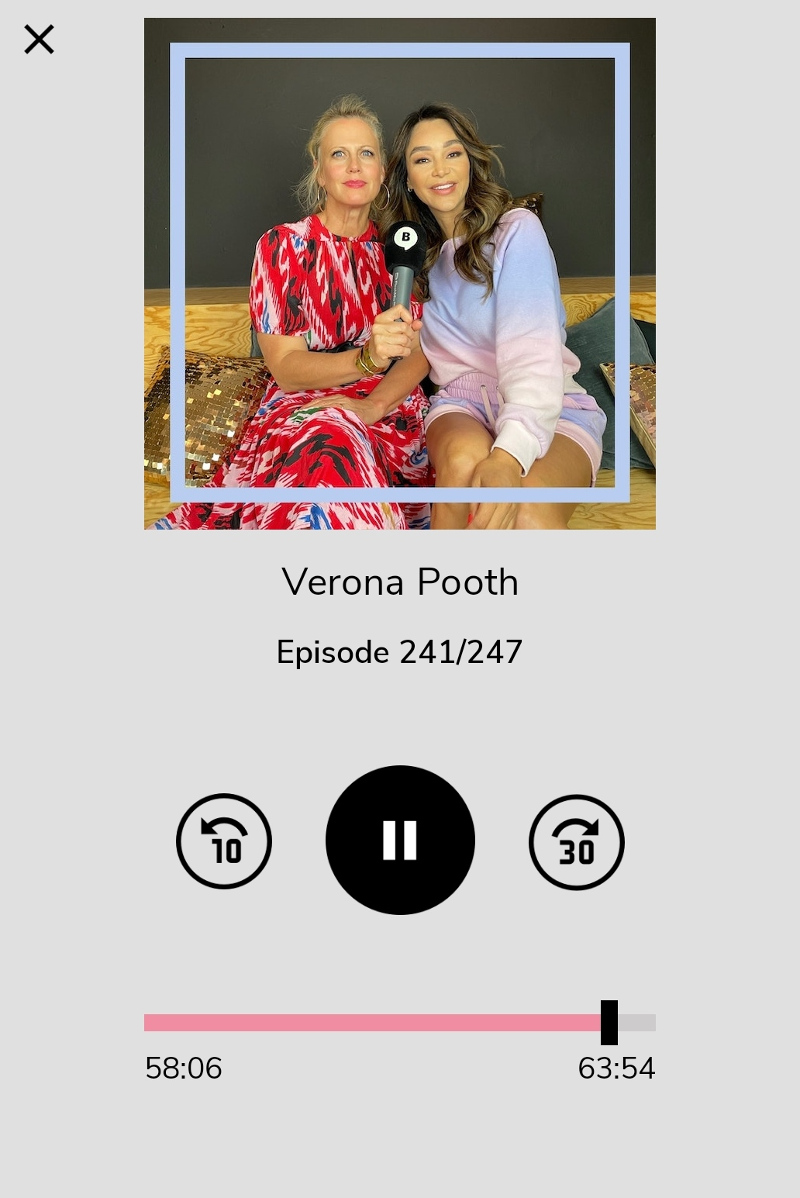Screen dimensions: 800x1198
Task: Tap the playback progress bar
Action: coord(400,1022)
